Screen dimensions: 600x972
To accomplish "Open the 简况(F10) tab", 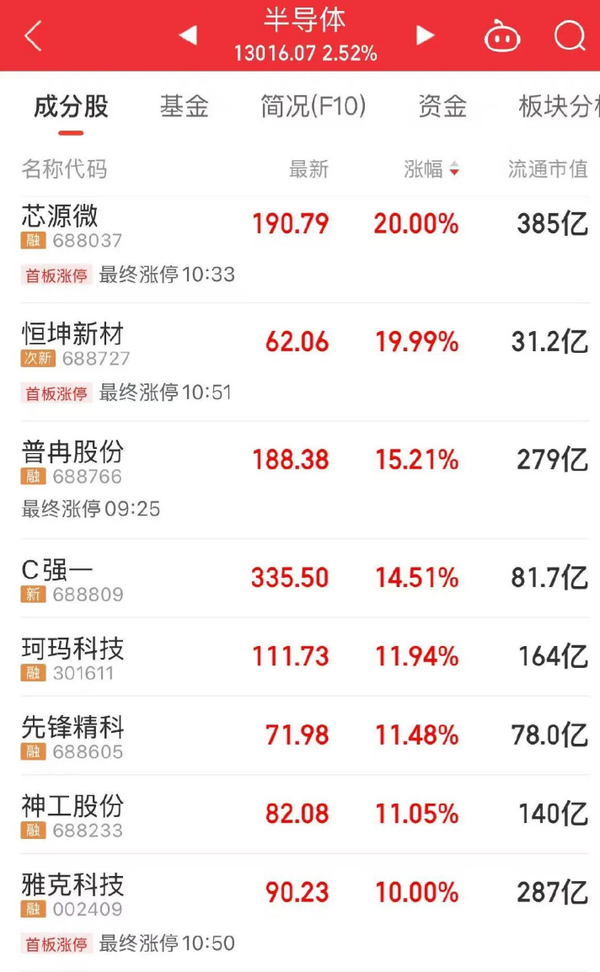I will click(x=313, y=106).
